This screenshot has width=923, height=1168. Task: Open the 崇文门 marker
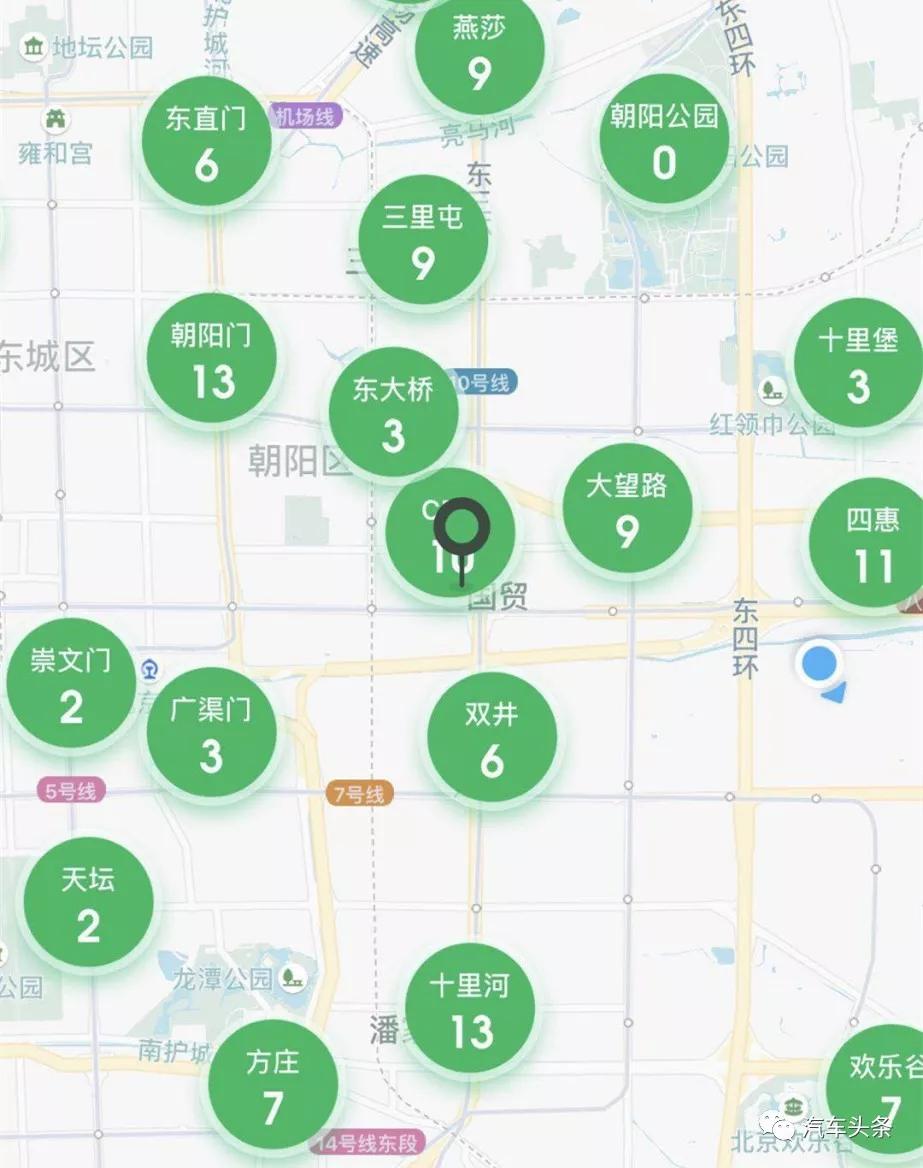point(71,684)
